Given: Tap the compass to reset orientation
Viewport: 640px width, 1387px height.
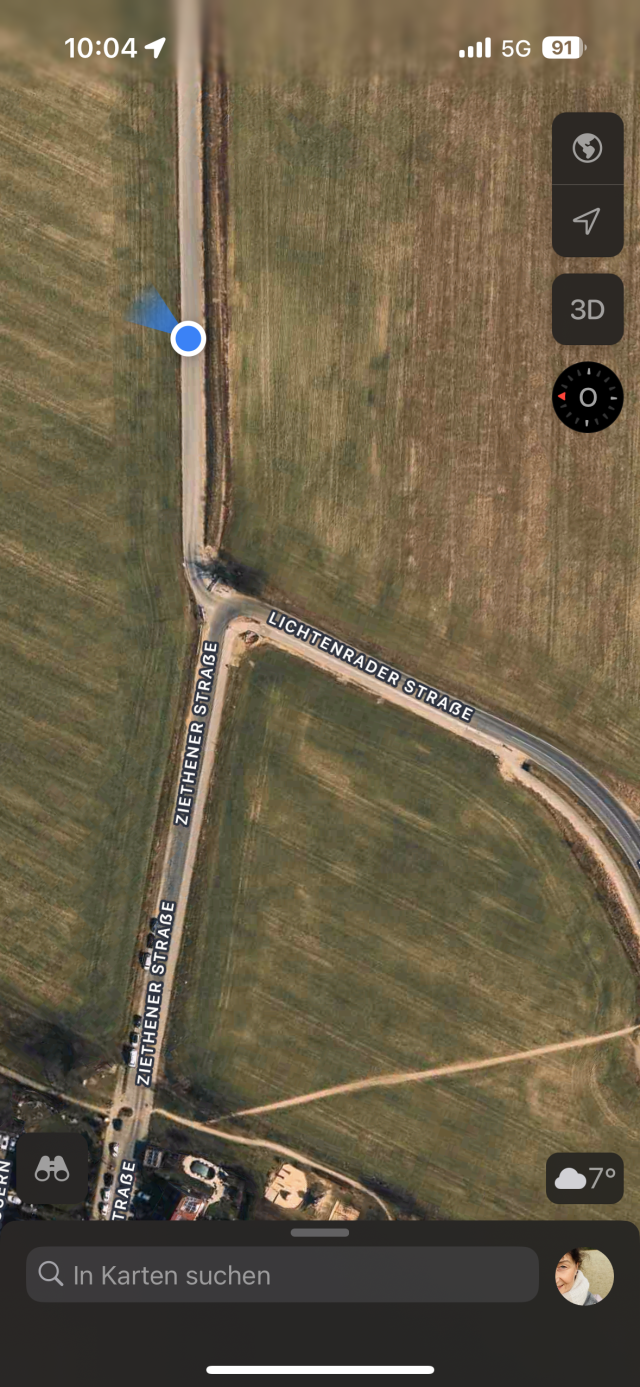Looking at the screenshot, I should (x=587, y=397).
